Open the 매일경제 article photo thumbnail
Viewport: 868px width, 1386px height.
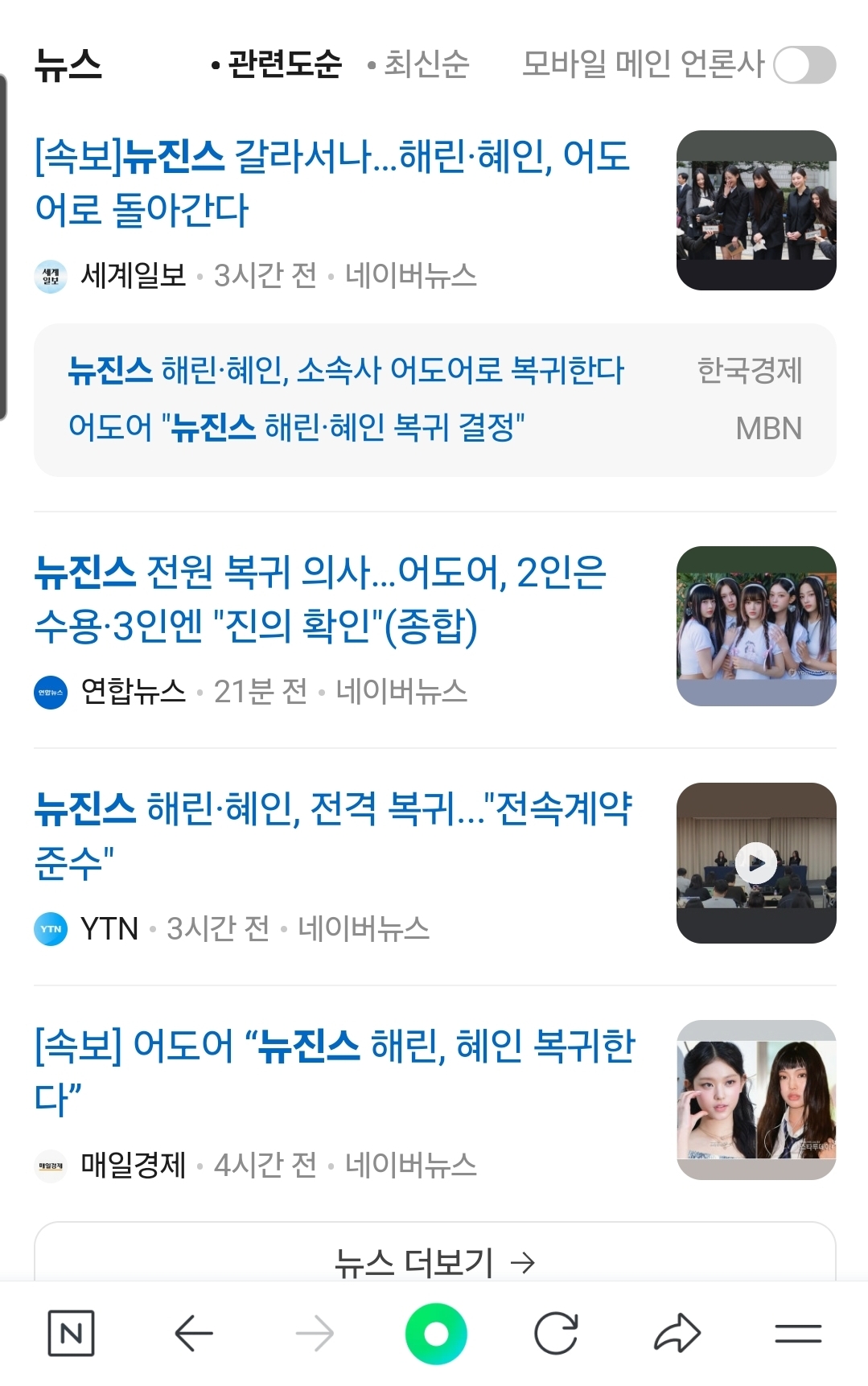[756, 1100]
